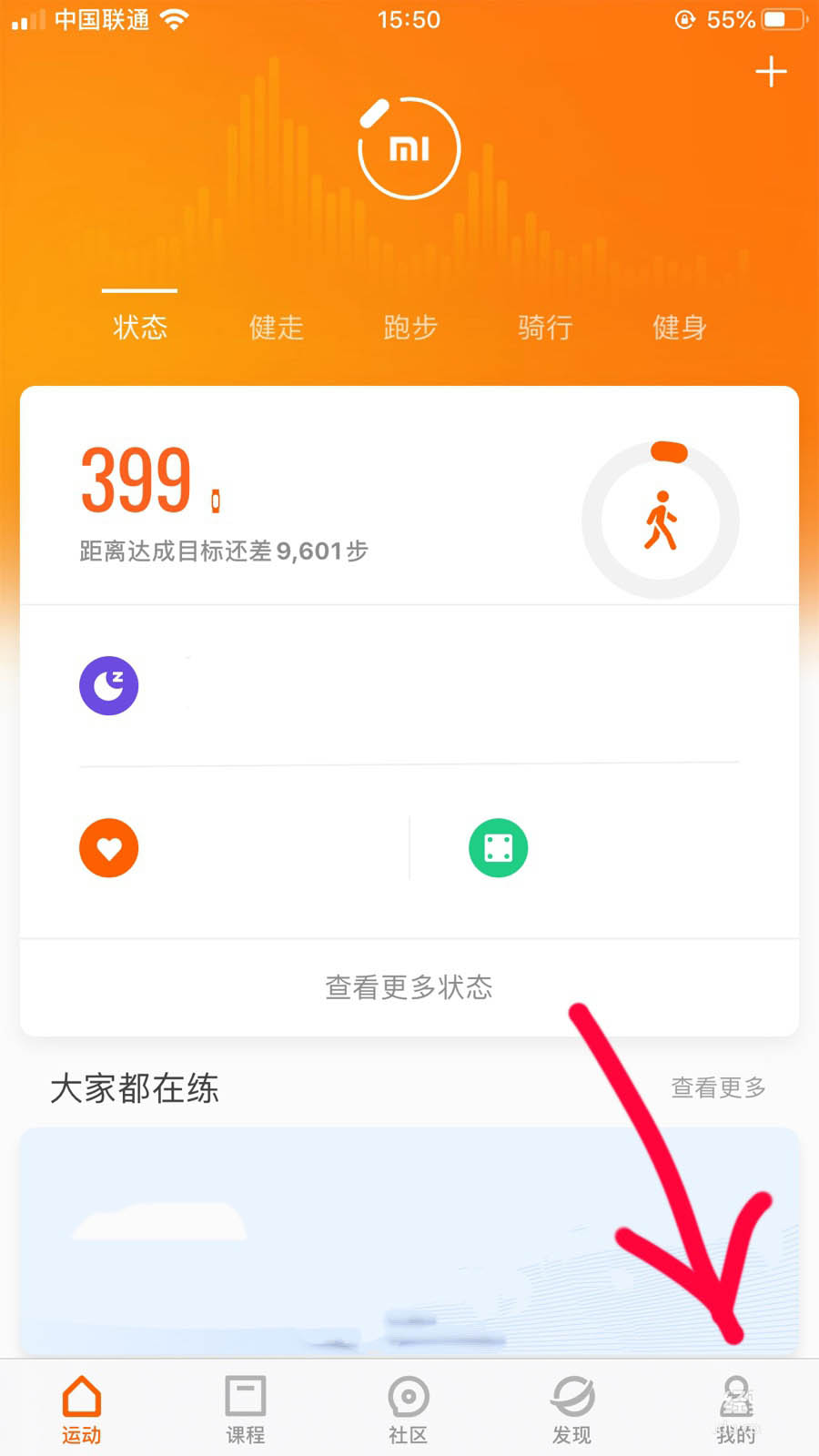Tap 查看更多状态 to see more status
This screenshot has height=1456, width=819.
(409, 987)
